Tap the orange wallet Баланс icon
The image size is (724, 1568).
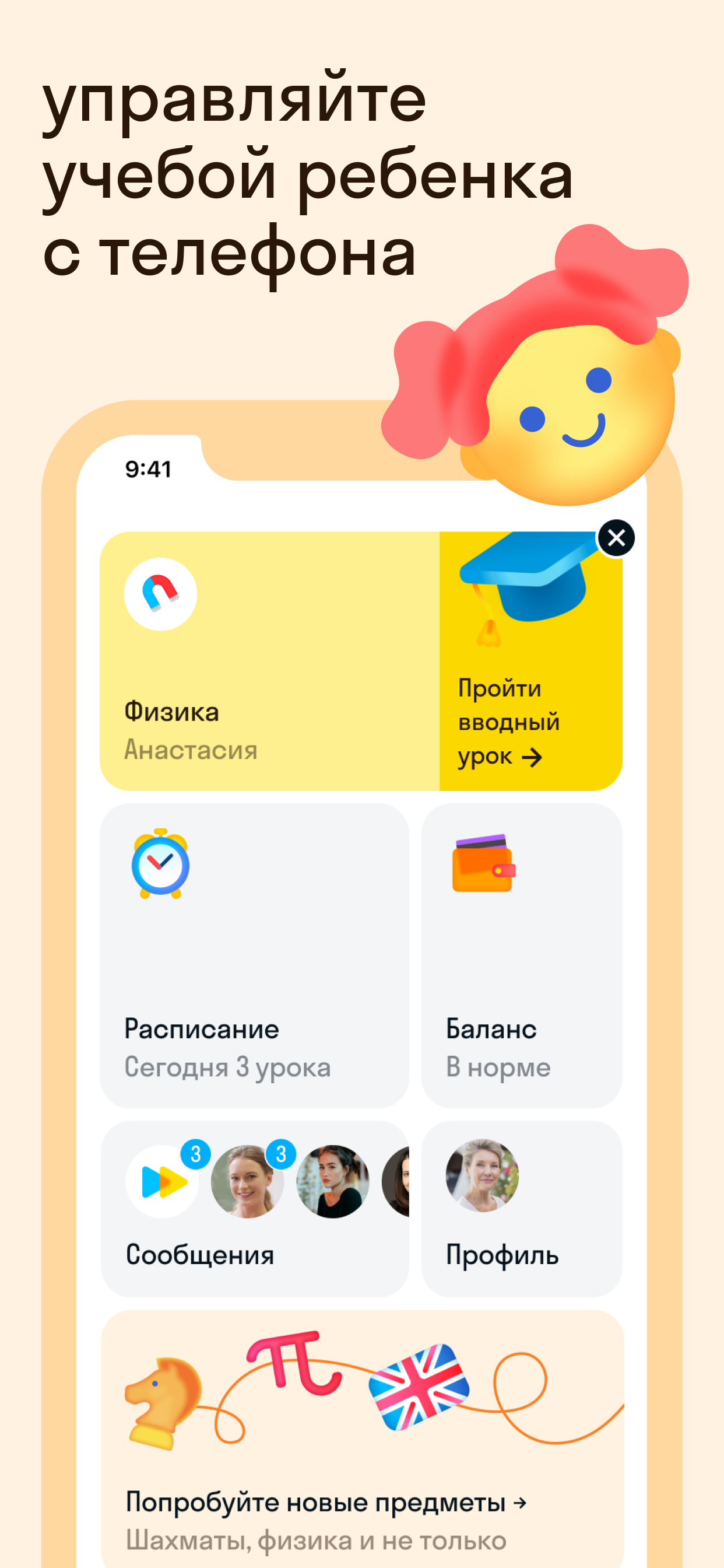pos(483,864)
